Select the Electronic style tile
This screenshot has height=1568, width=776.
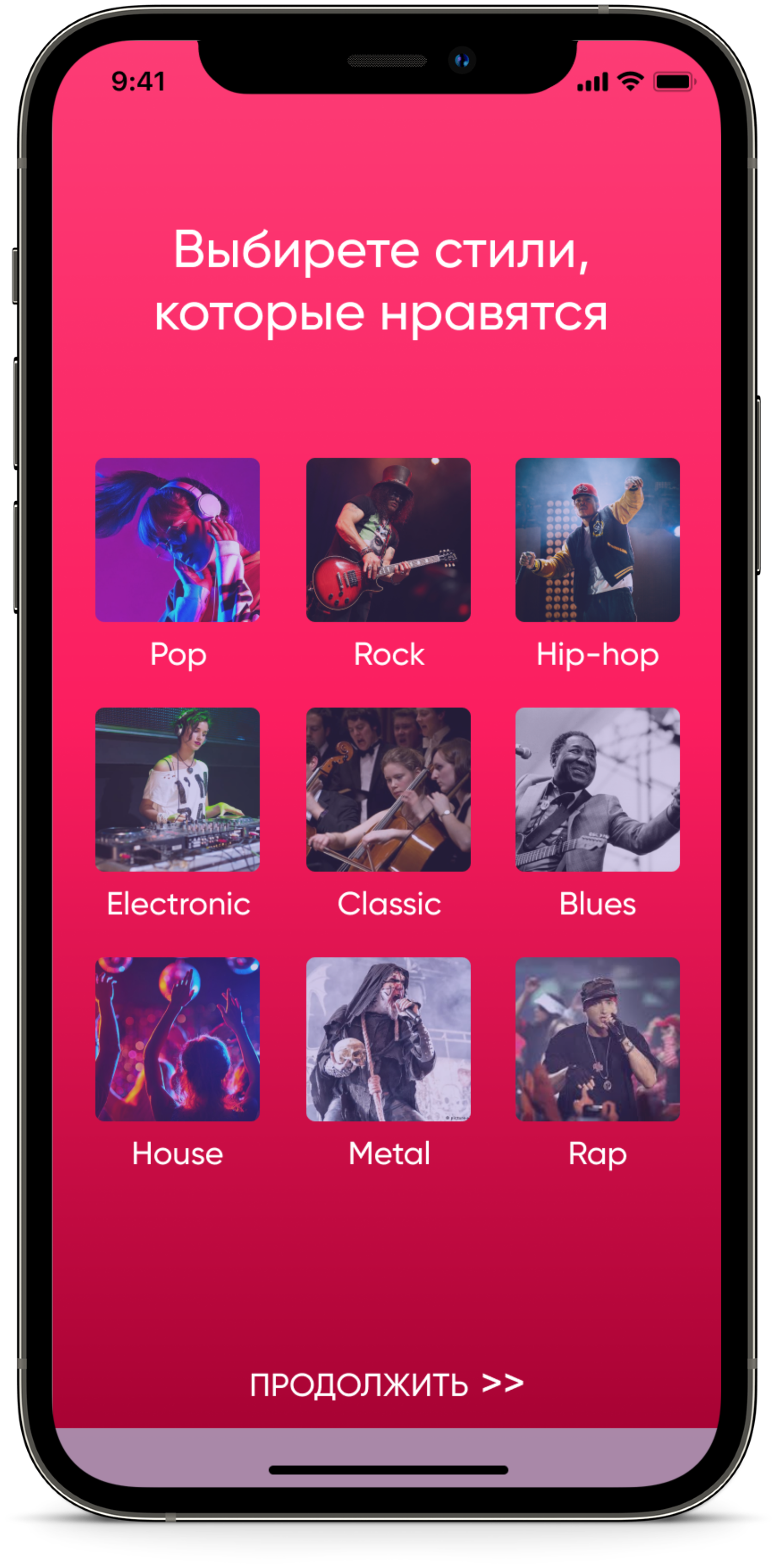coord(177,790)
